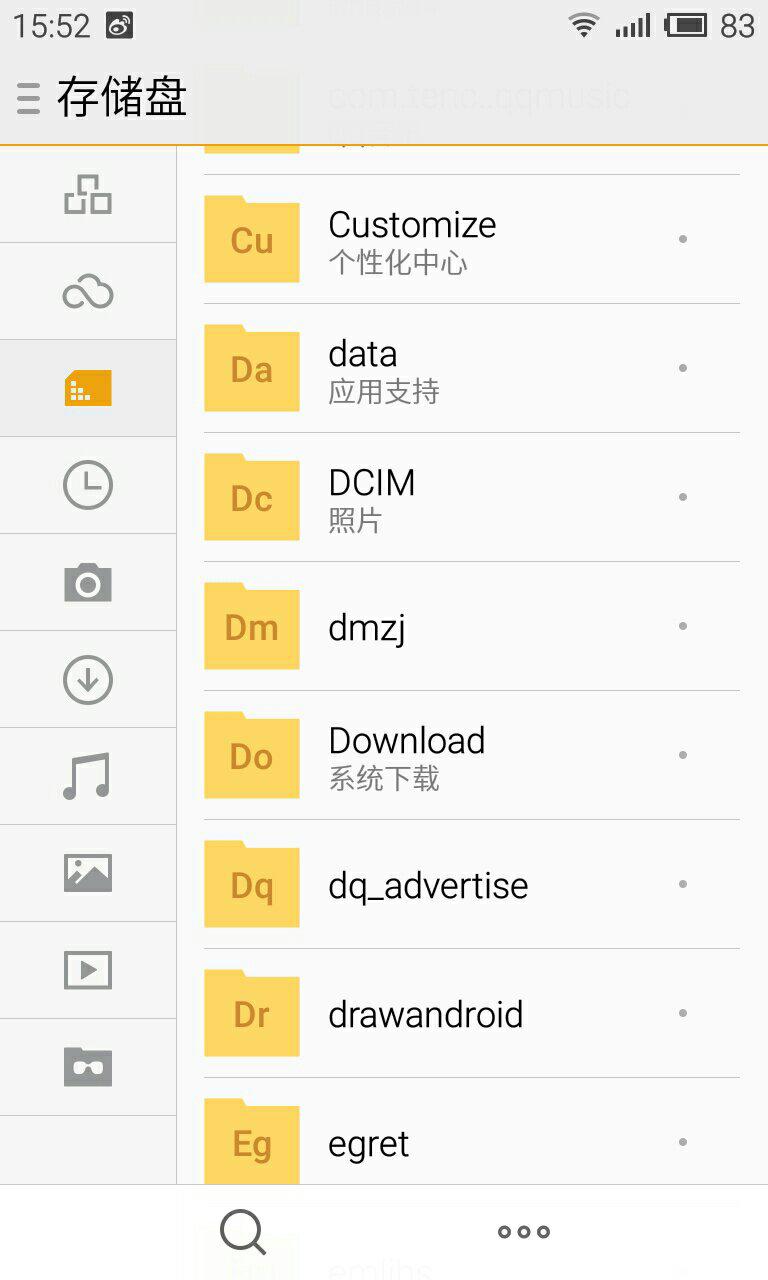Image resolution: width=768 pixels, height=1280 pixels.
Task: Show the camera photos category
Action: (x=88, y=583)
